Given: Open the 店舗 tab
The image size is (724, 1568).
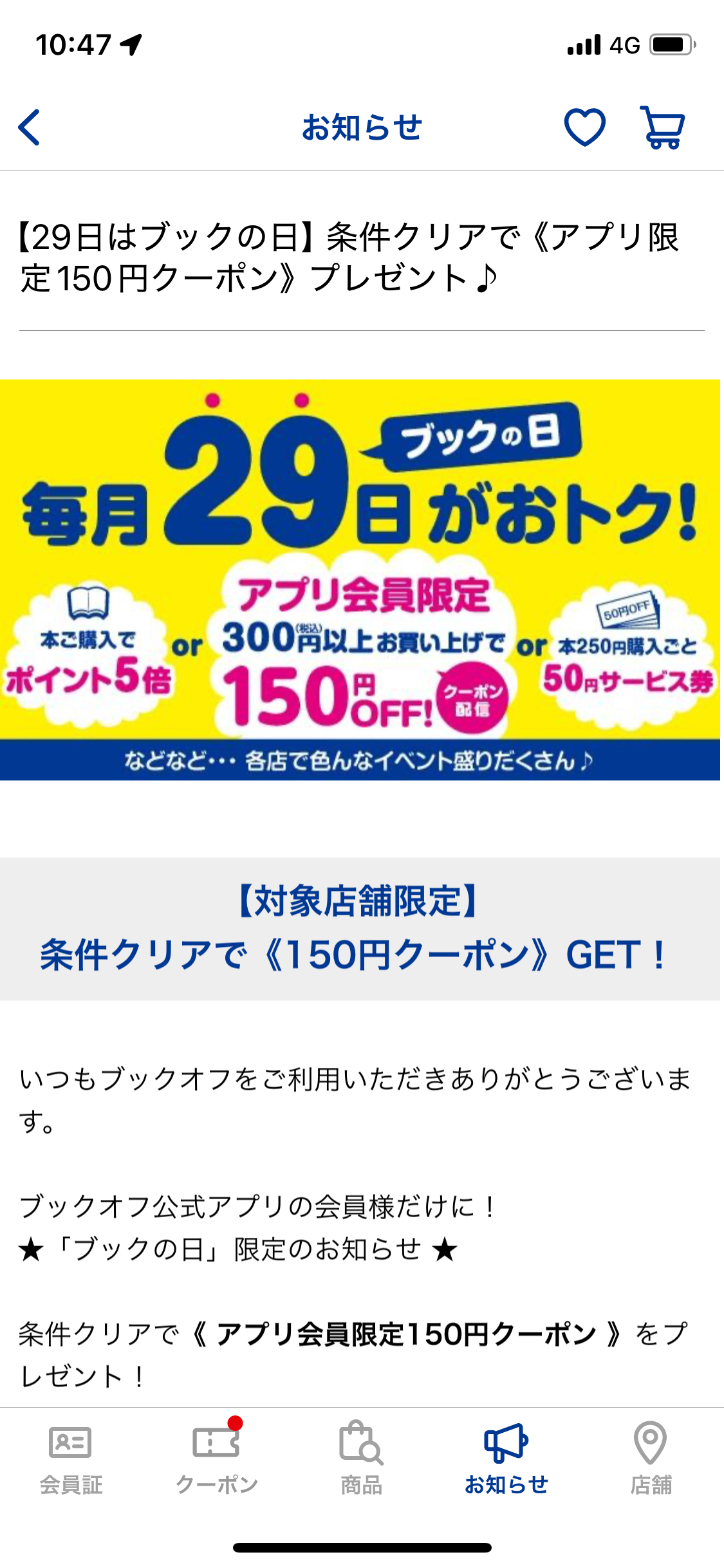Looking at the screenshot, I should click(651, 1458).
